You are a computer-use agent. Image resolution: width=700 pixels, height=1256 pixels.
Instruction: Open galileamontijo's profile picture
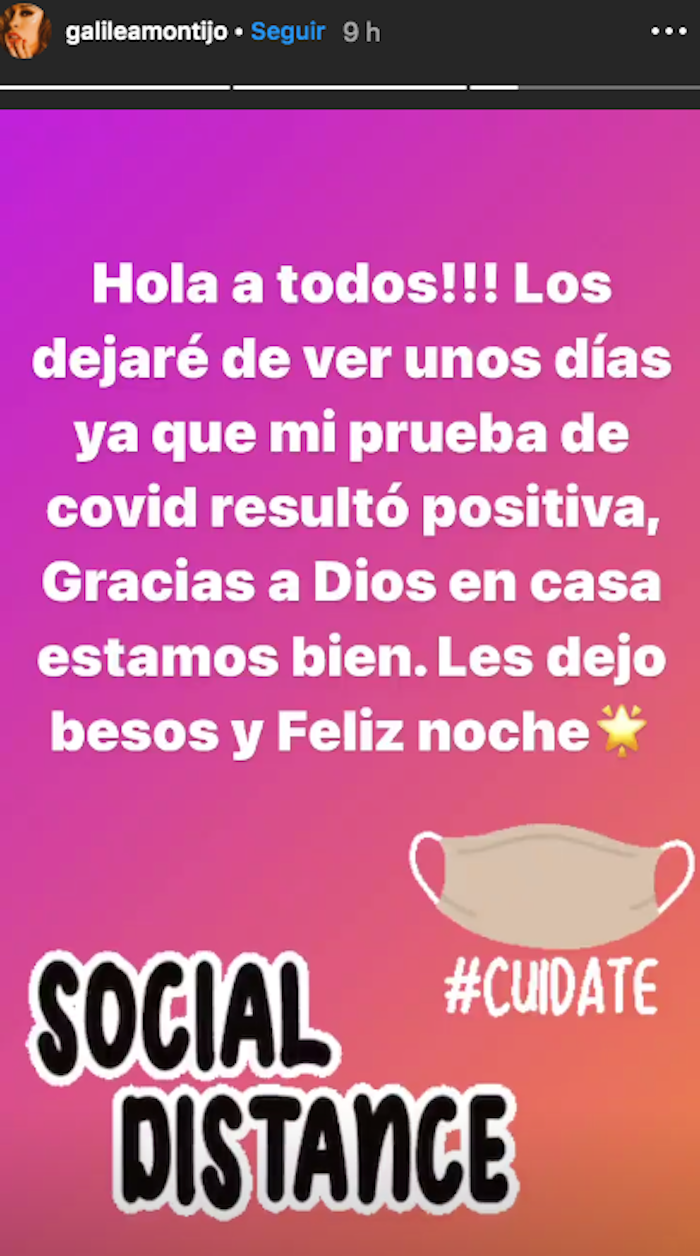(26, 31)
